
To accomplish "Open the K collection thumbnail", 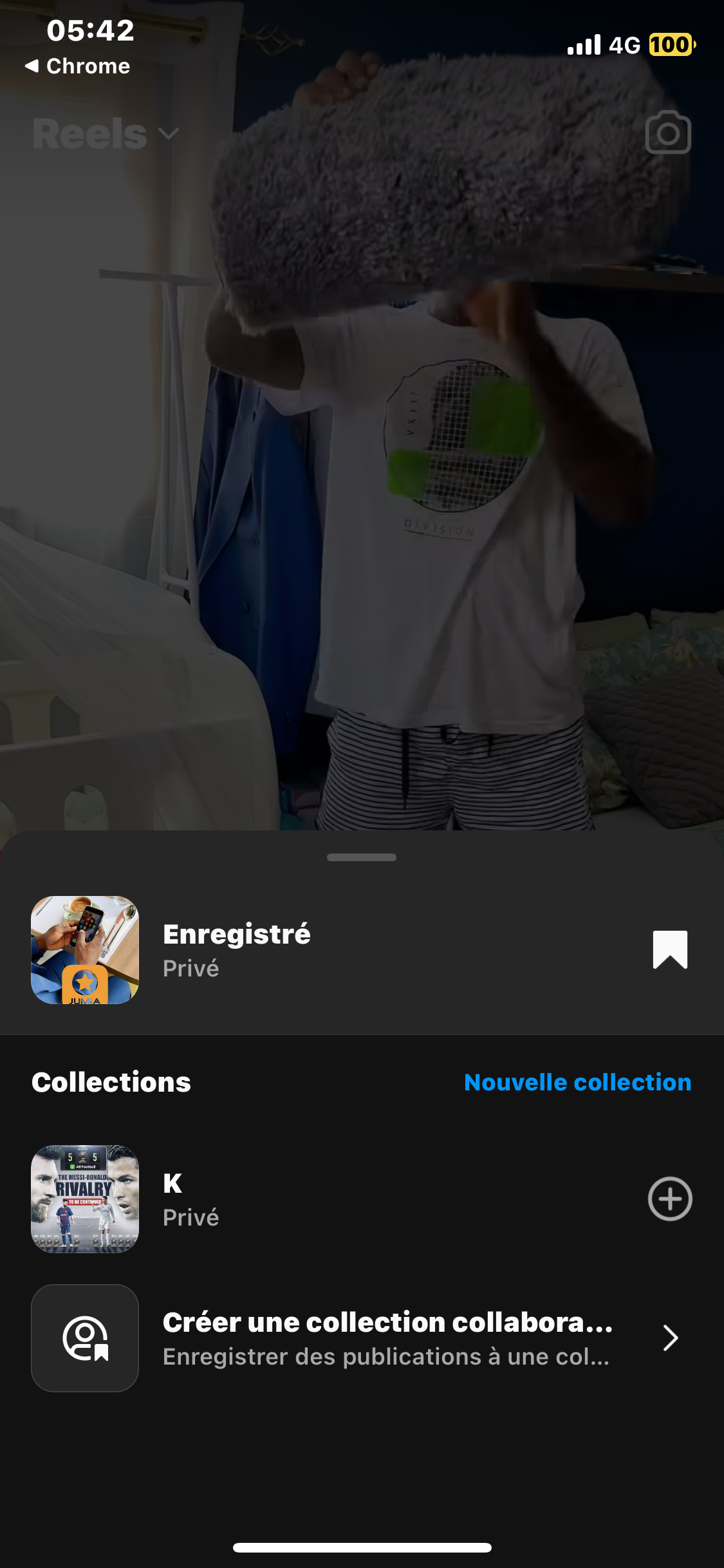I will click(85, 1199).
